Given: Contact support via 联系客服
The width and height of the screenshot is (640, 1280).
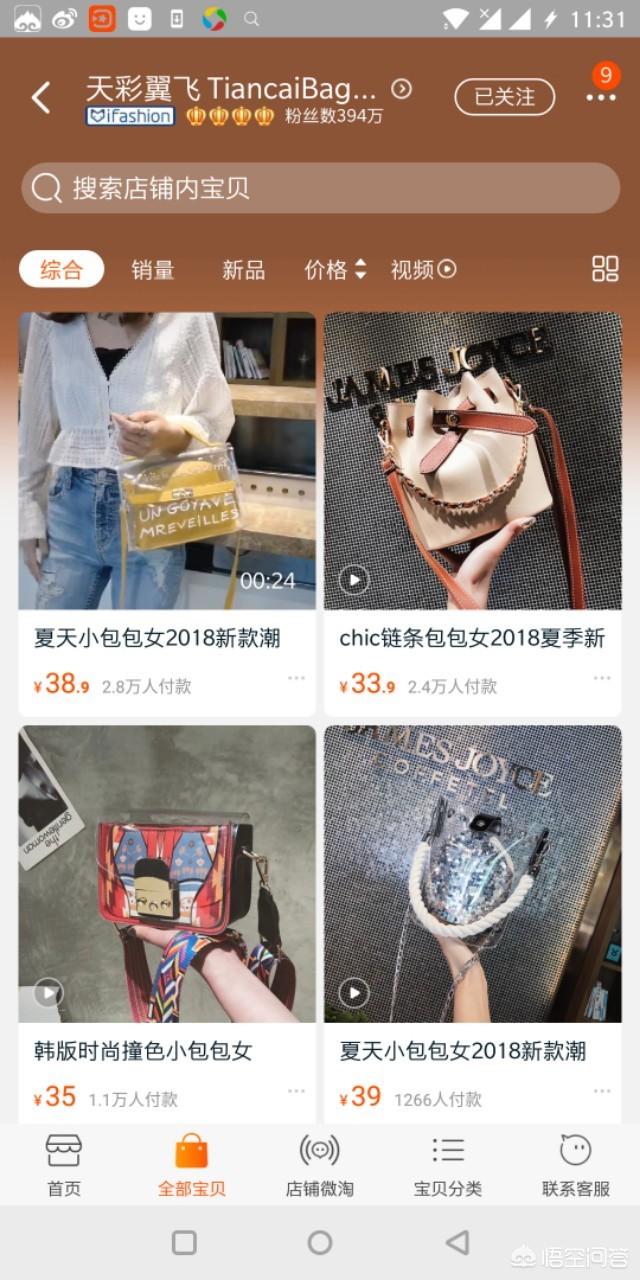Looking at the screenshot, I should click(576, 1165).
